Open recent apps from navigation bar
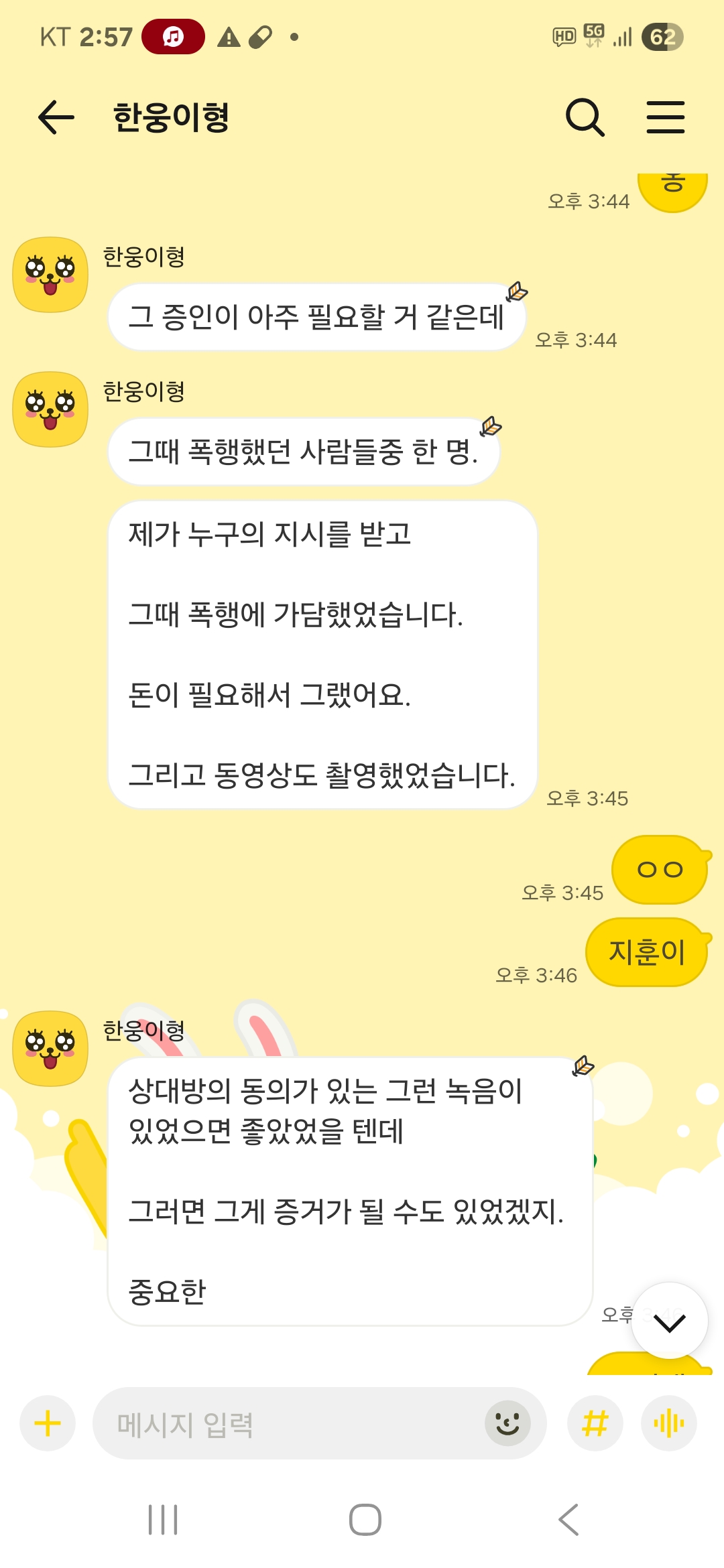 point(163,1520)
